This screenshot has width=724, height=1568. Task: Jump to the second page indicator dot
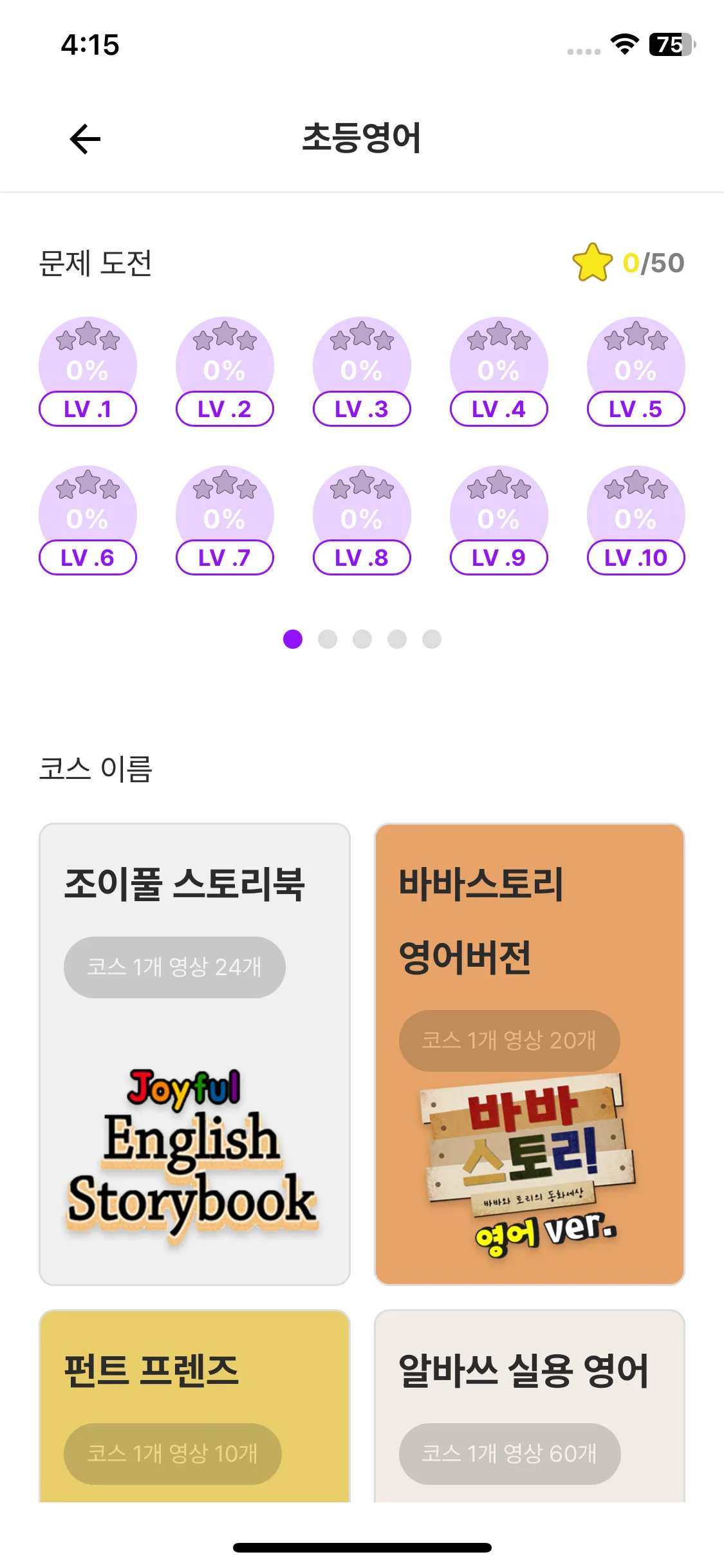click(328, 639)
